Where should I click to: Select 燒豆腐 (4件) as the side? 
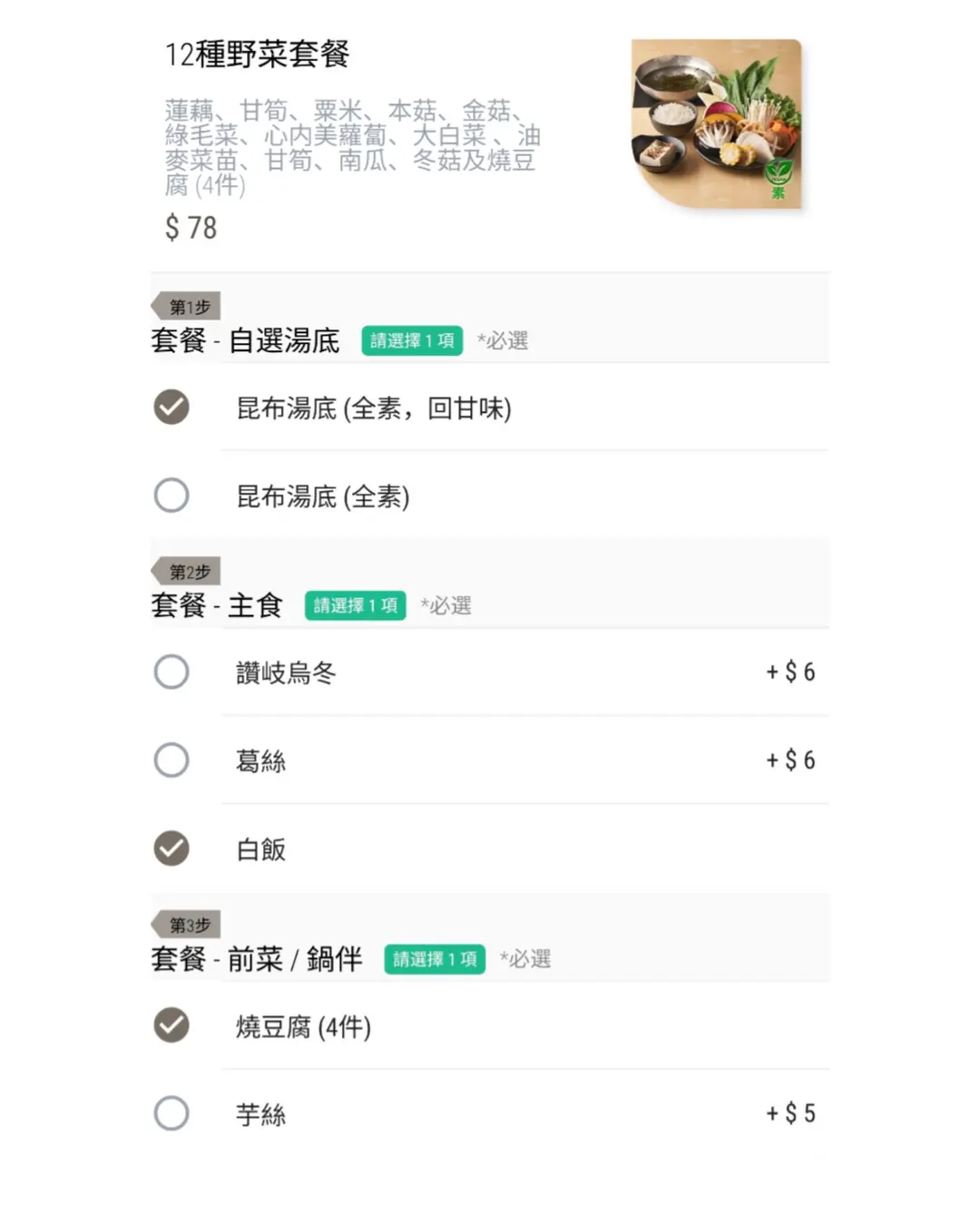[x=171, y=1025]
